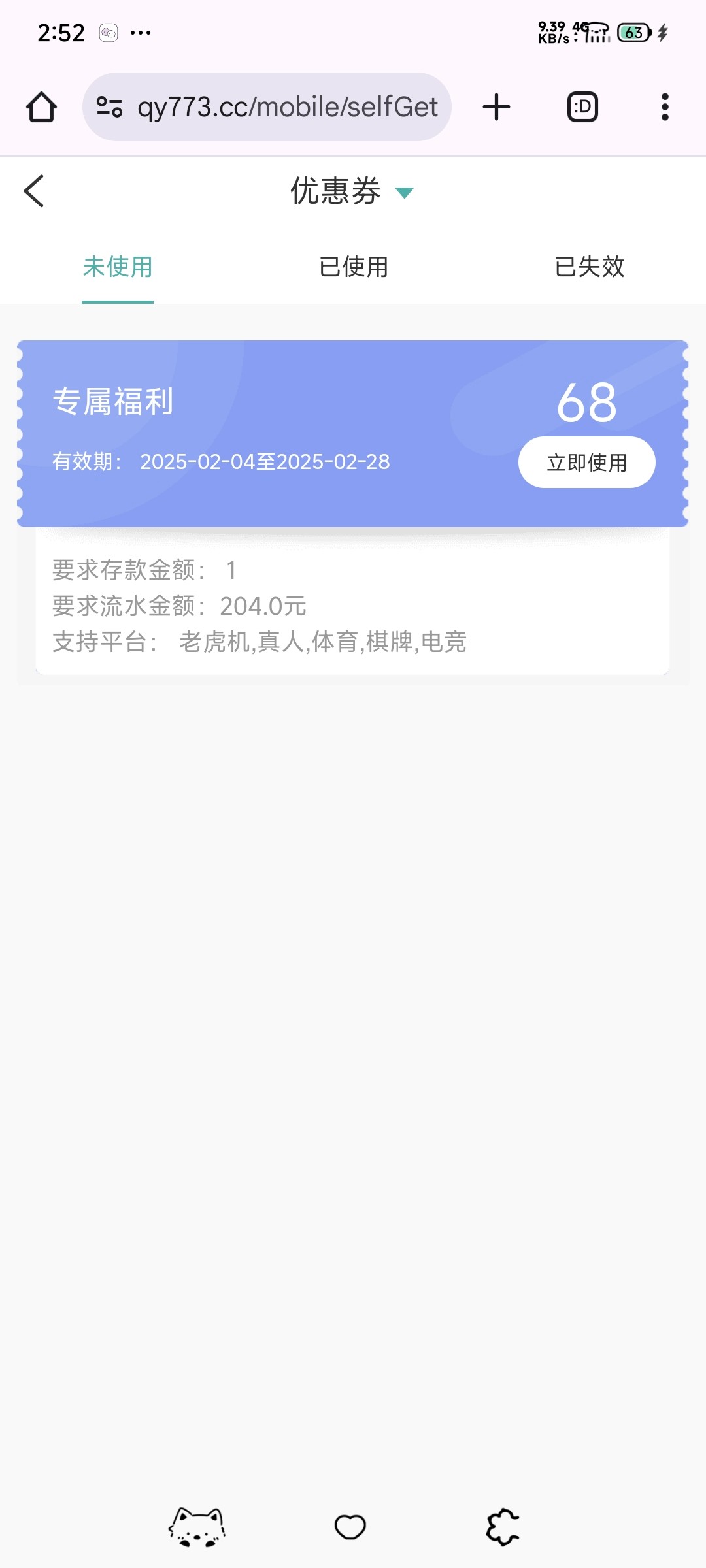Tap the qy773.cc address bar
706x1568 pixels.
(x=267, y=107)
